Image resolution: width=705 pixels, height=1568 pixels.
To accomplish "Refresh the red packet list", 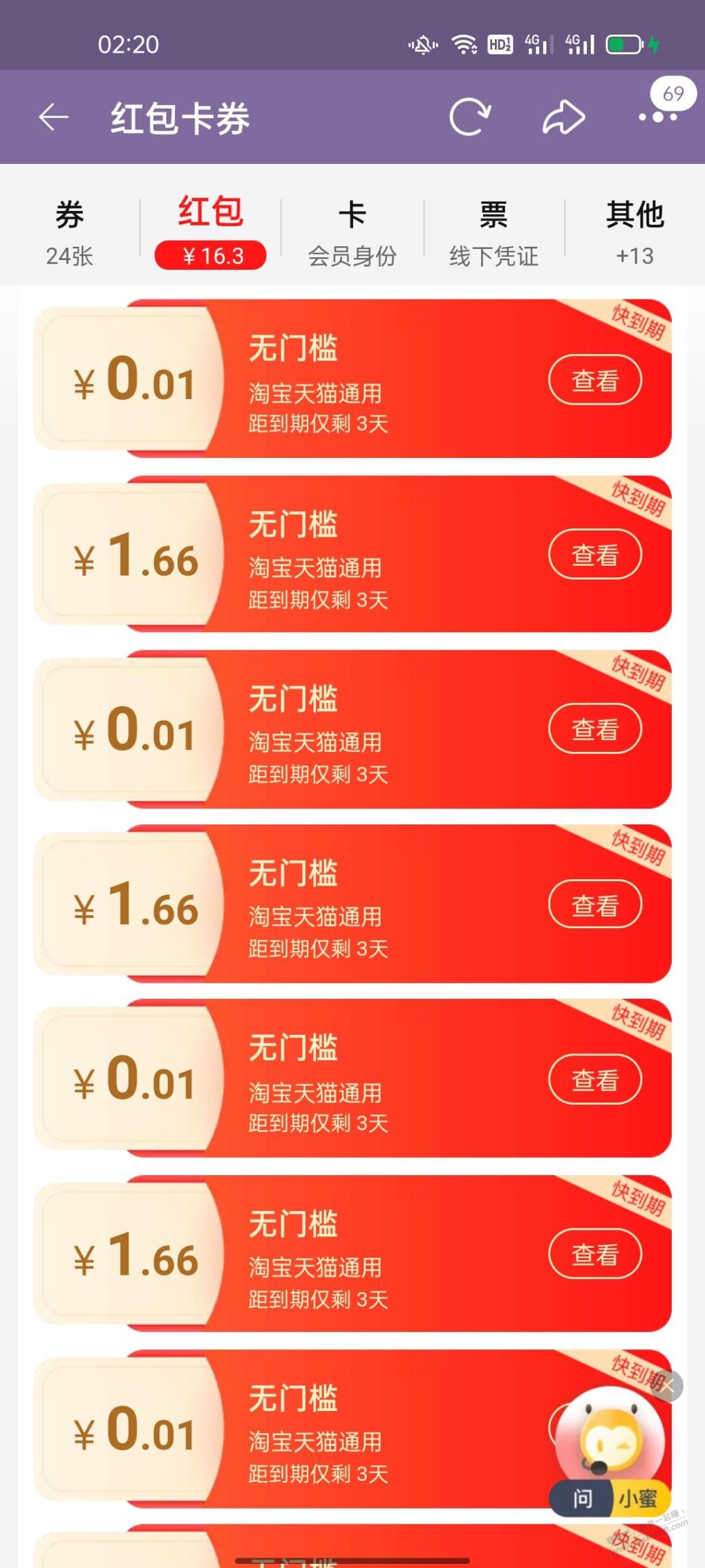I will [470, 118].
